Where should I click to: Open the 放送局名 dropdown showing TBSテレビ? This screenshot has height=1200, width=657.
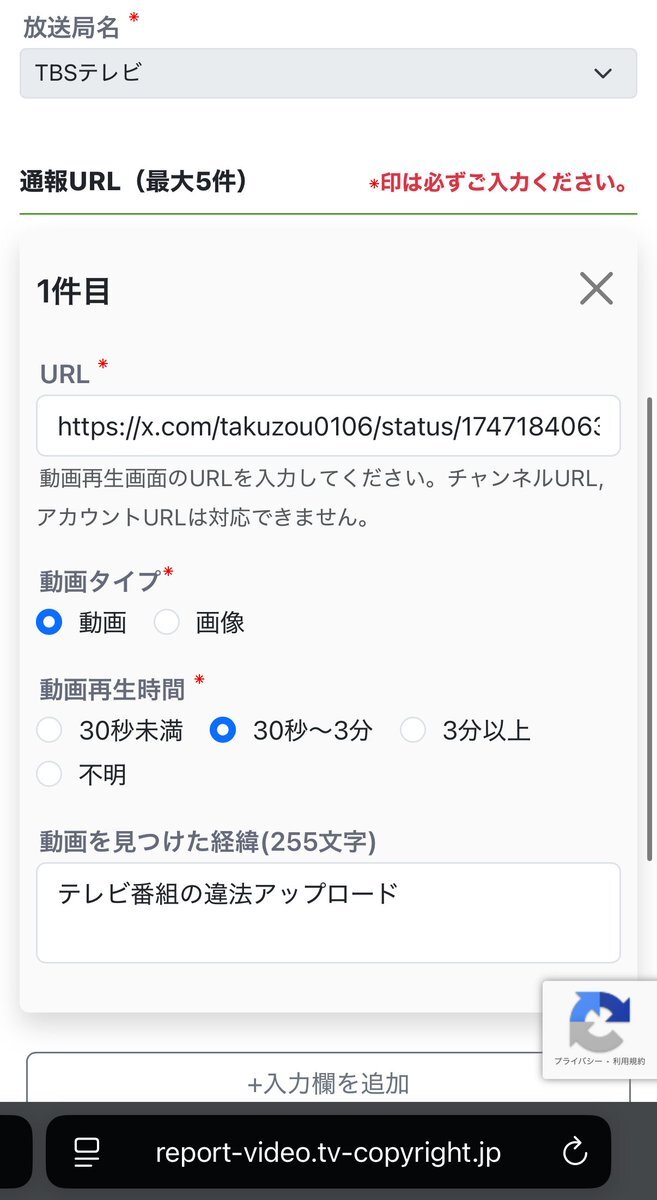tap(328, 73)
